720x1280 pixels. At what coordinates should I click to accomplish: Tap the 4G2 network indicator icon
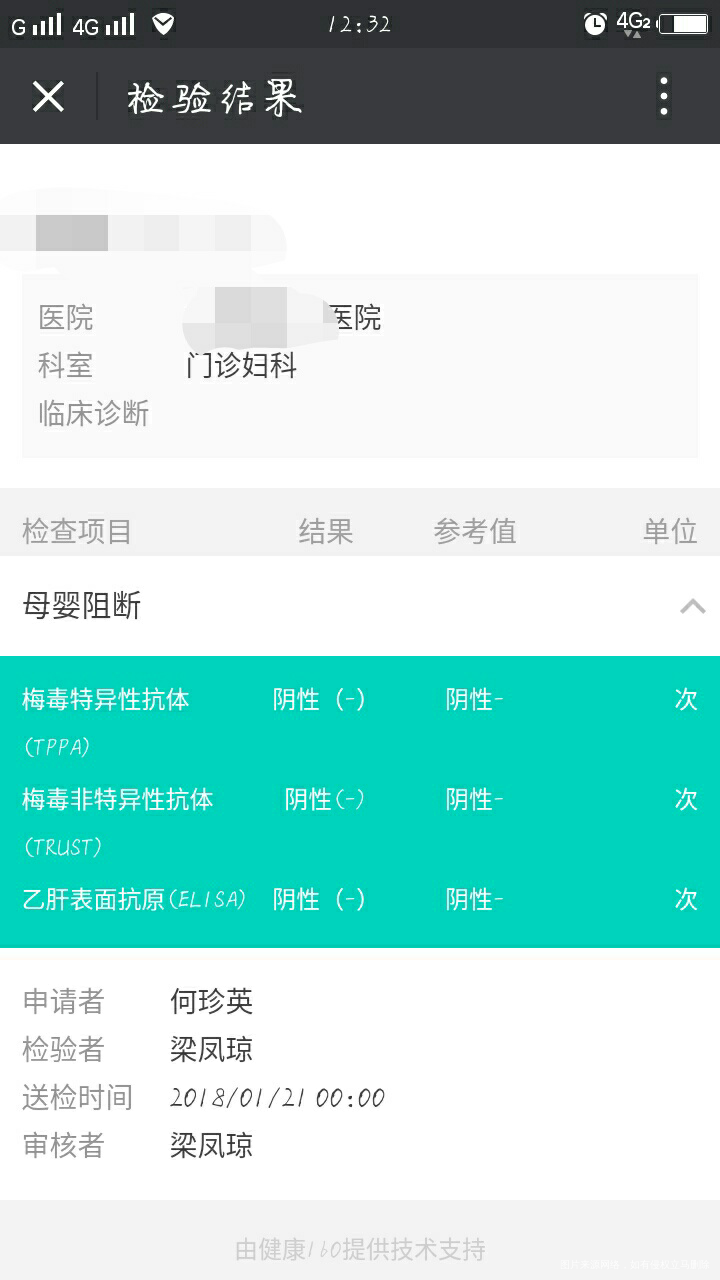click(635, 22)
